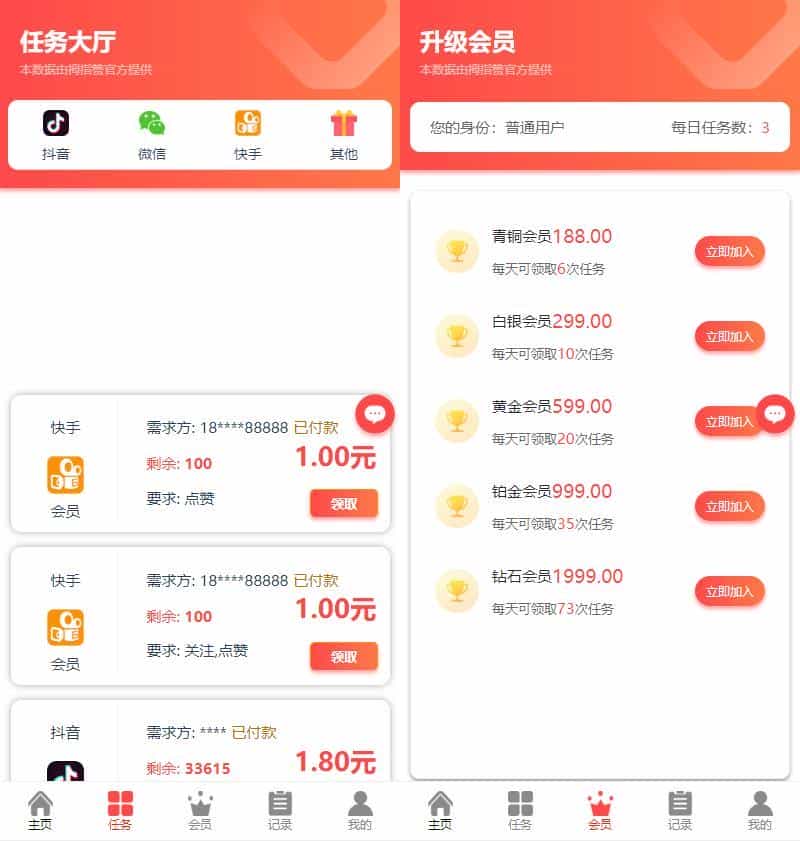Open chat bubble on the 任务大厅 screen
This screenshot has height=841, width=800.
coord(375,413)
